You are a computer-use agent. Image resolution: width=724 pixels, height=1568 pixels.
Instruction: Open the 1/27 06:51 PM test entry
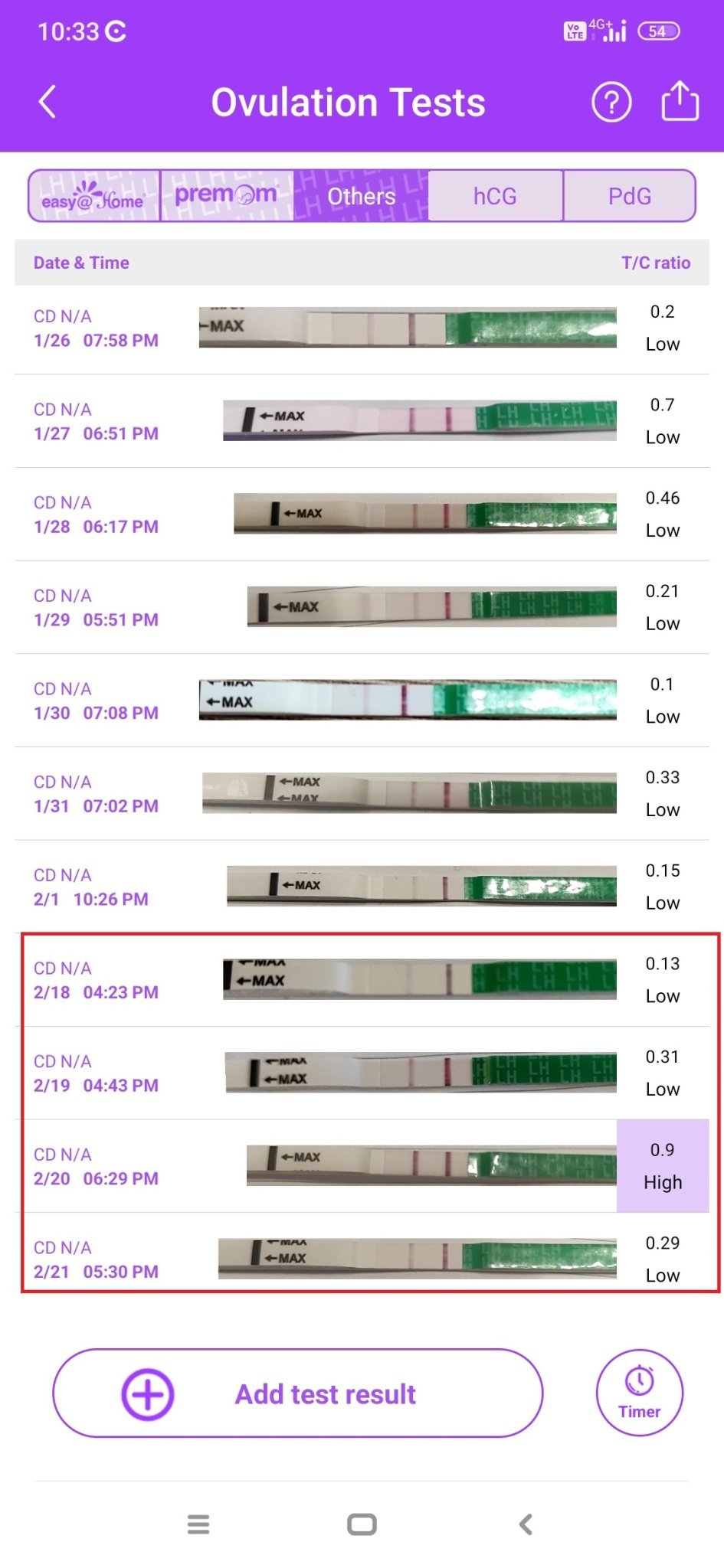click(x=362, y=421)
